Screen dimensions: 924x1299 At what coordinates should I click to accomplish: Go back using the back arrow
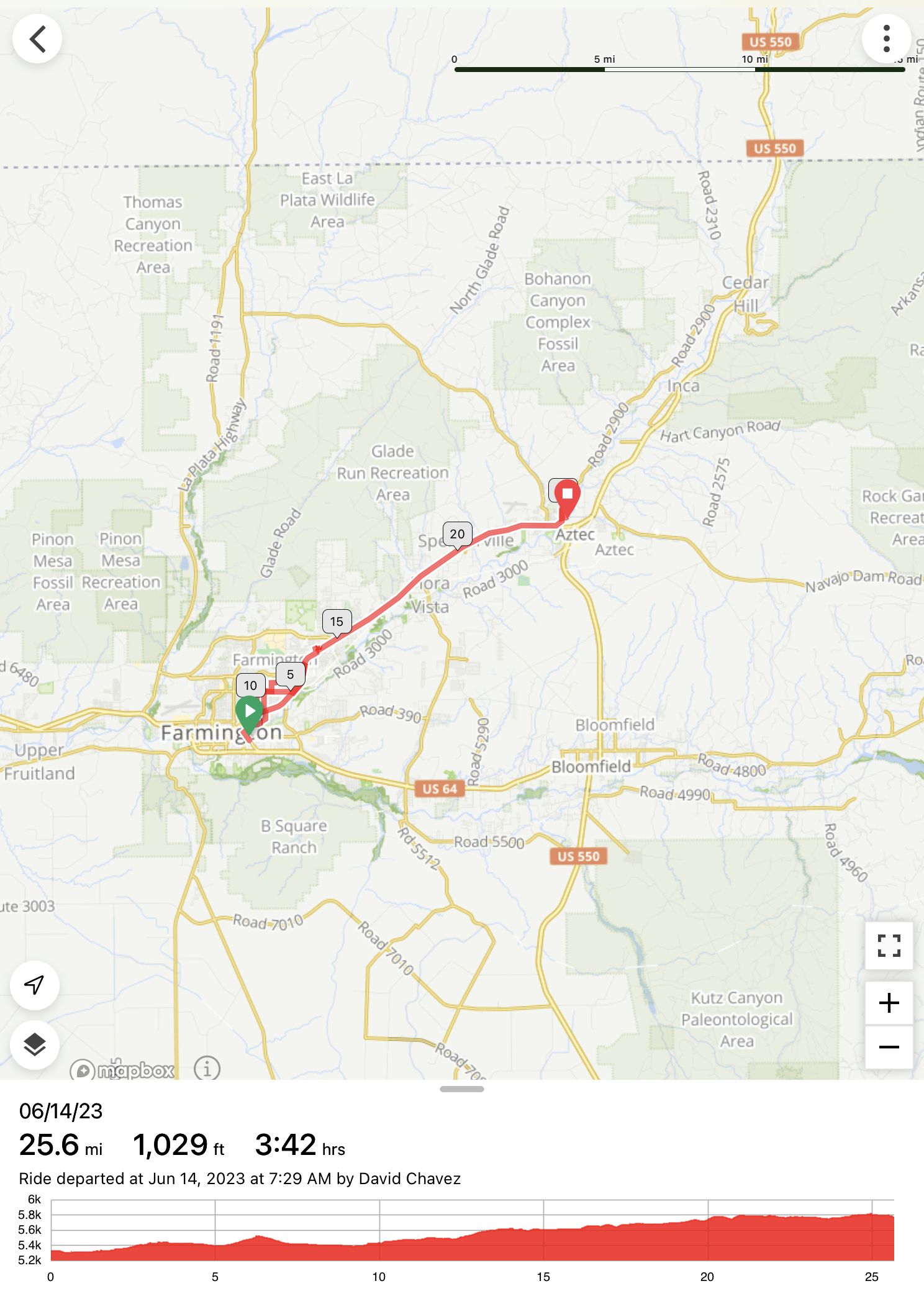pyautogui.click(x=37, y=38)
